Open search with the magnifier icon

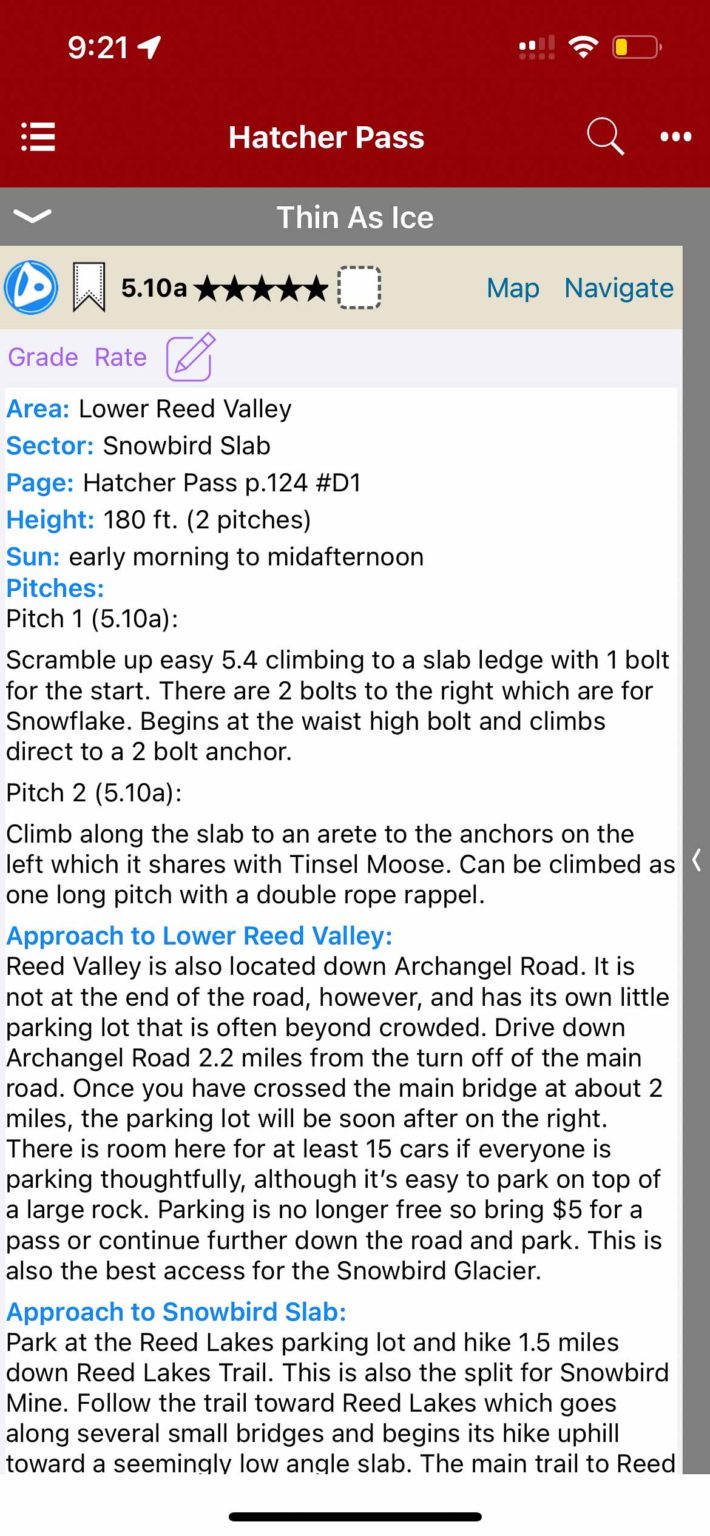point(605,136)
